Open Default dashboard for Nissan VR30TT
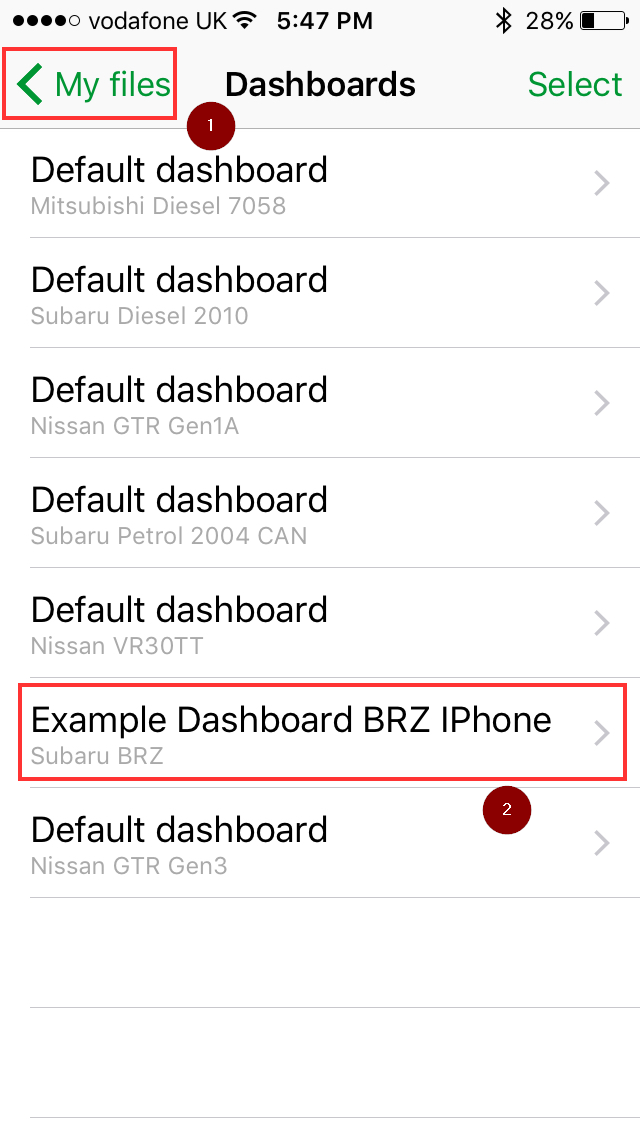Screen dimensions: 640x1136 (x=320, y=624)
